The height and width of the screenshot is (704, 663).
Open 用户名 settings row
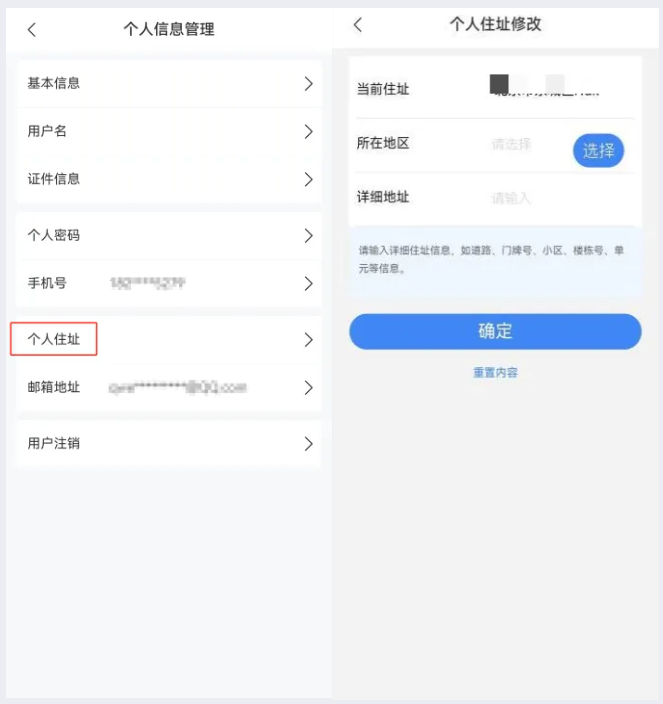[x=168, y=132]
